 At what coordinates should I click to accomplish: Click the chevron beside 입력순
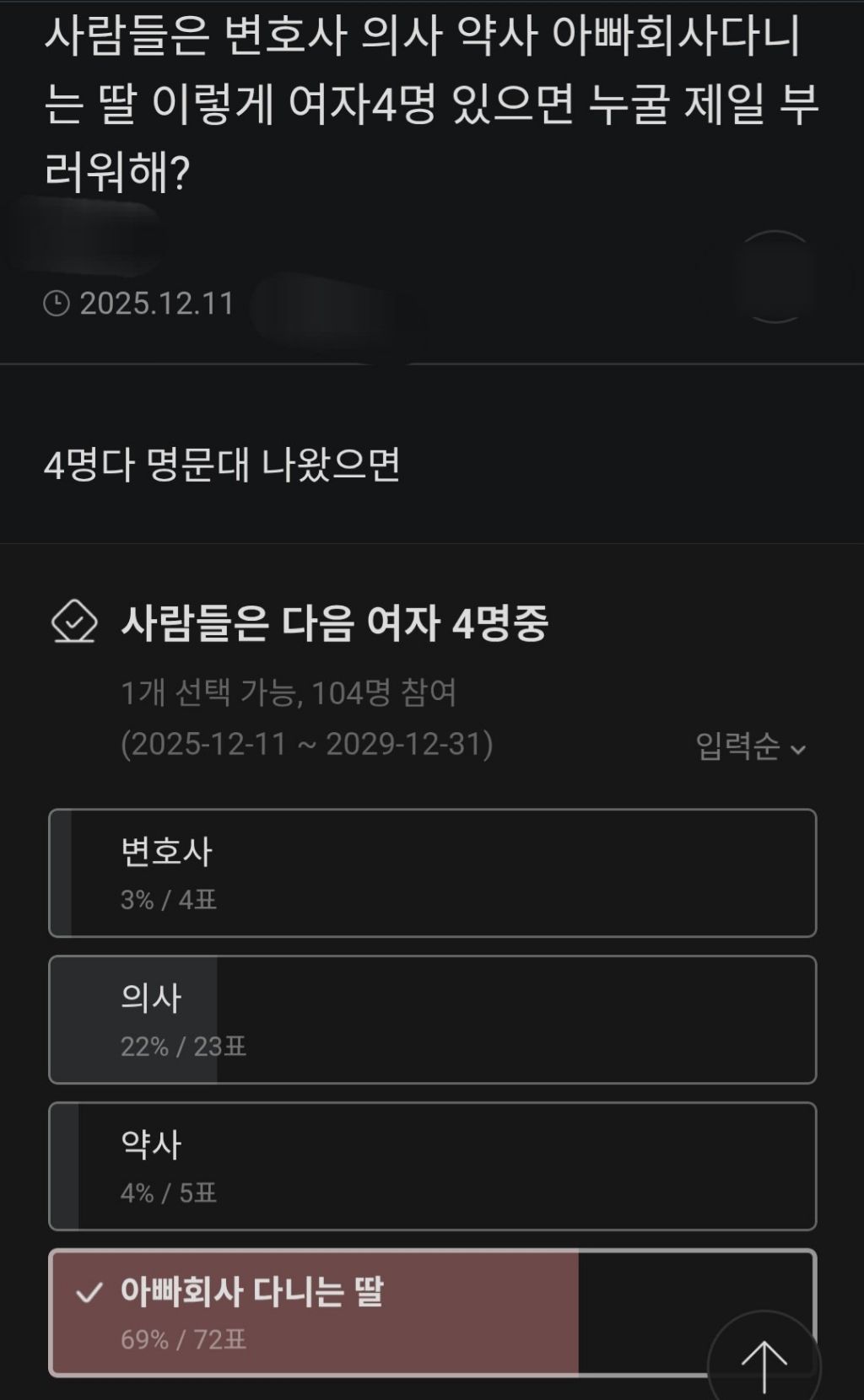[x=796, y=747]
